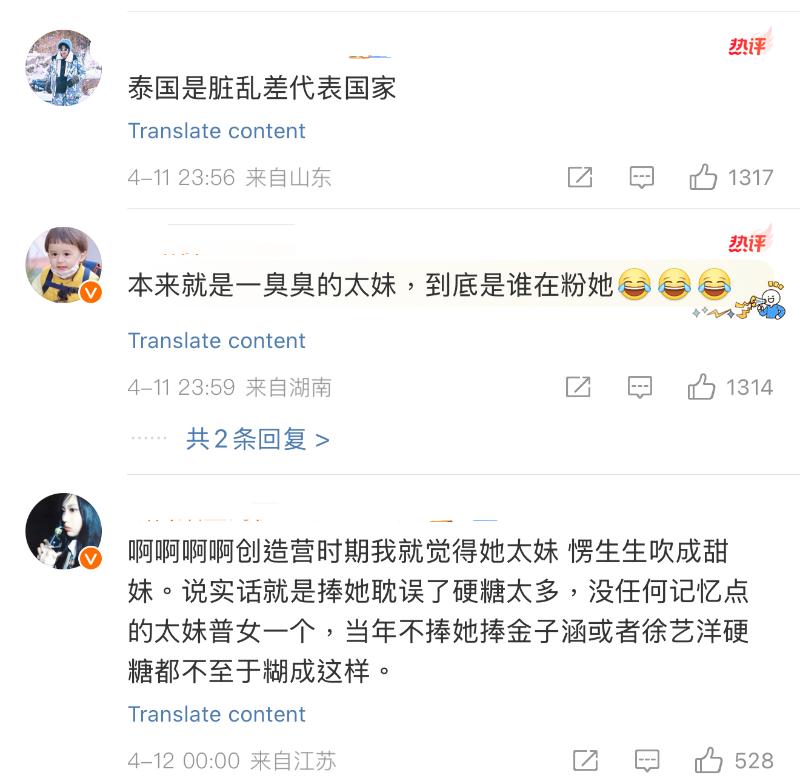Like the comment with 1314 likes
Image resolution: width=800 pixels, height=778 pixels.
click(704, 387)
